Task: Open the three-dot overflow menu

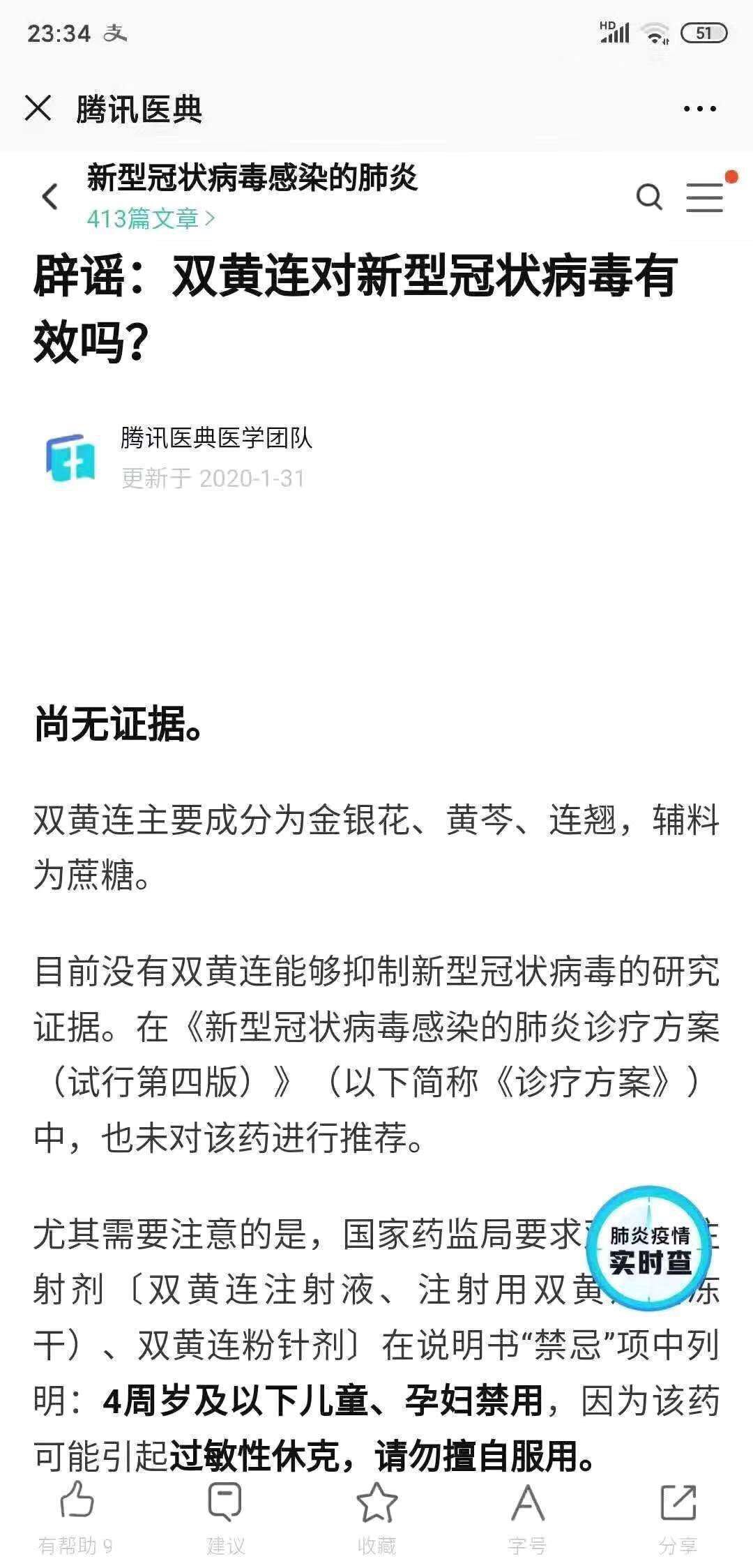Action: [700, 109]
